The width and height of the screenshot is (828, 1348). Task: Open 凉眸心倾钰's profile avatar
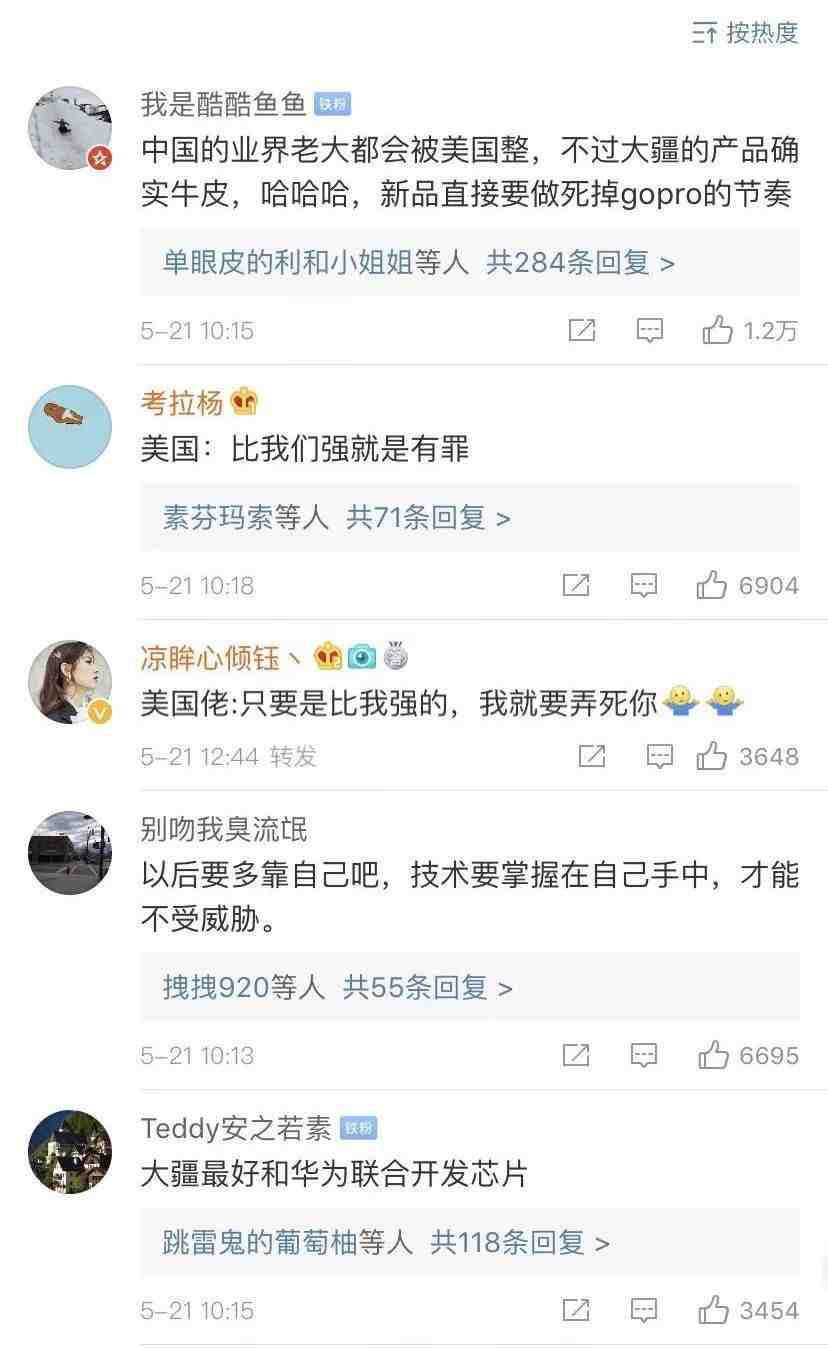coord(70,682)
